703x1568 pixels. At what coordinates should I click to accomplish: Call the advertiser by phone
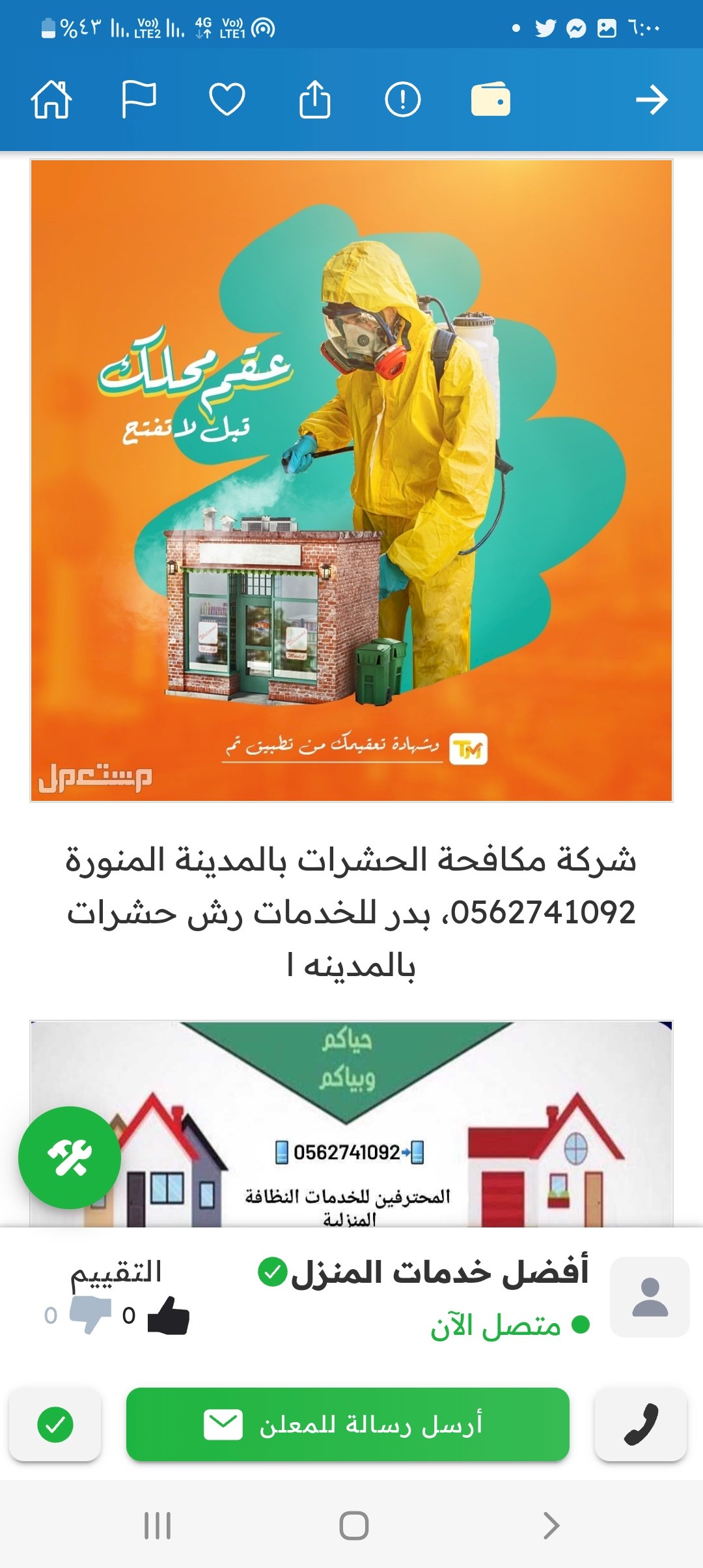point(641,1425)
